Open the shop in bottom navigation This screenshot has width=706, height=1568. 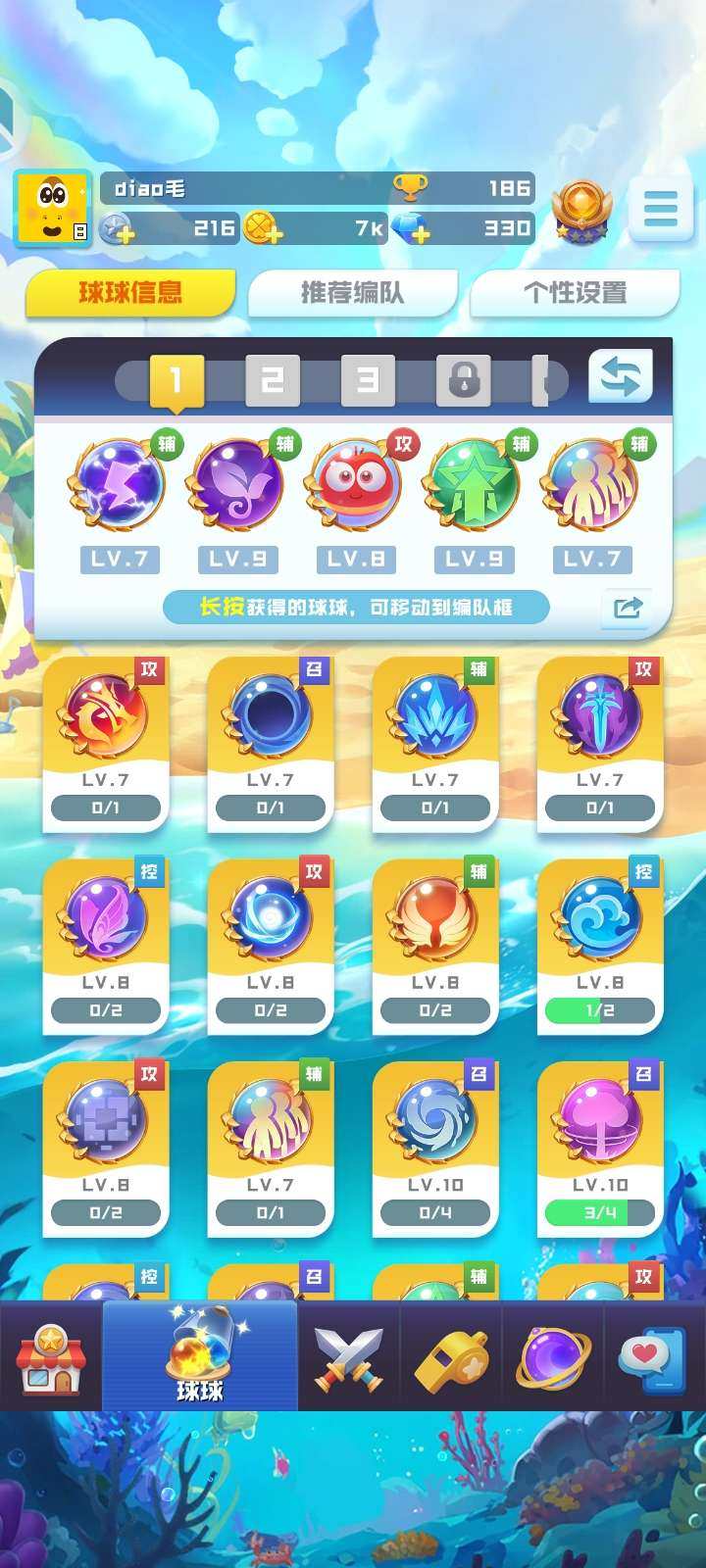point(51,1357)
